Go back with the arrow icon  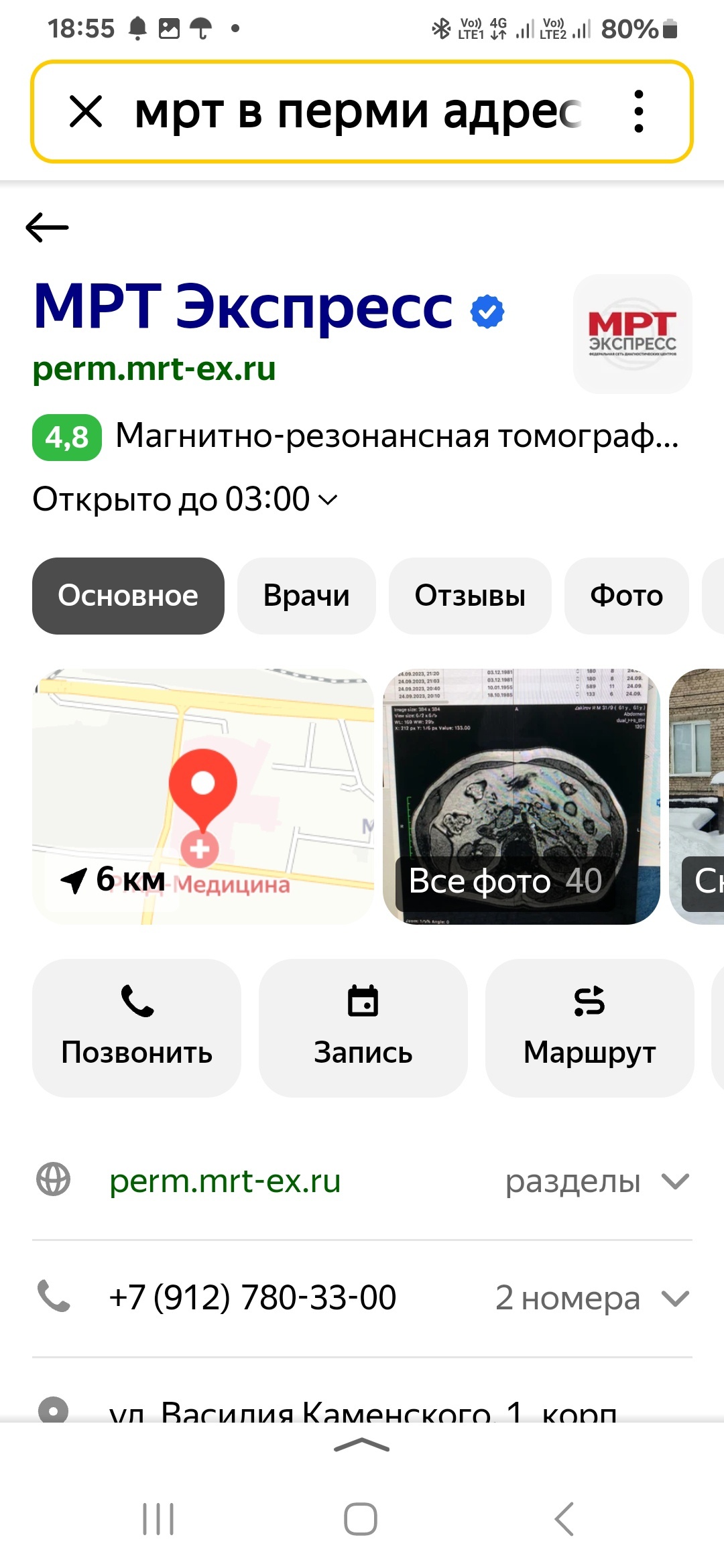(47, 227)
